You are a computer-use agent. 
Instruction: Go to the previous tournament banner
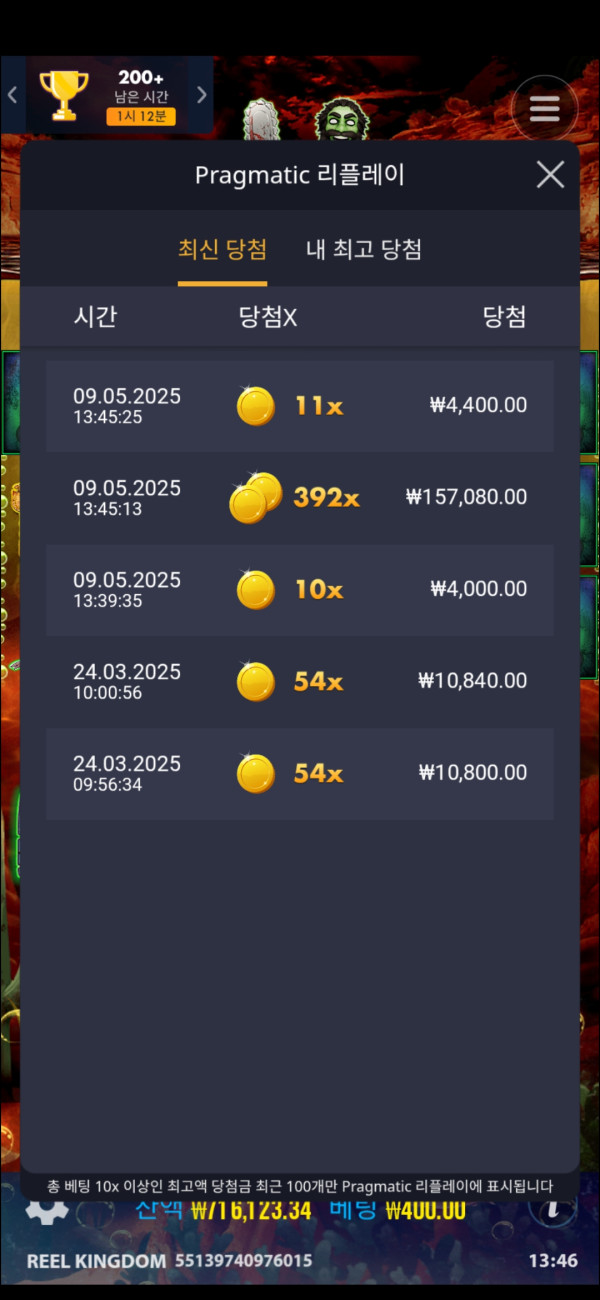13,95
